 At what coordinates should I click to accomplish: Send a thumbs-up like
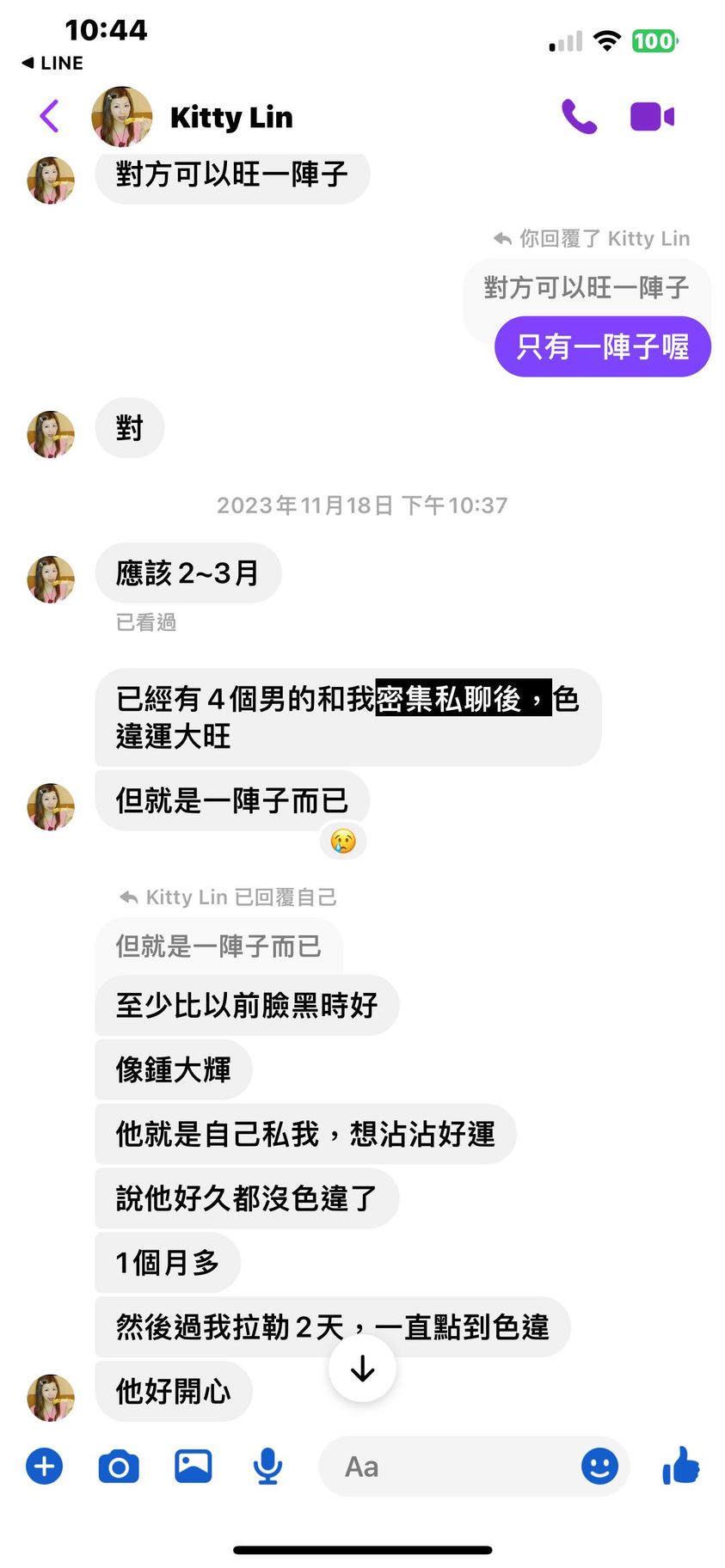(680, 1466)
